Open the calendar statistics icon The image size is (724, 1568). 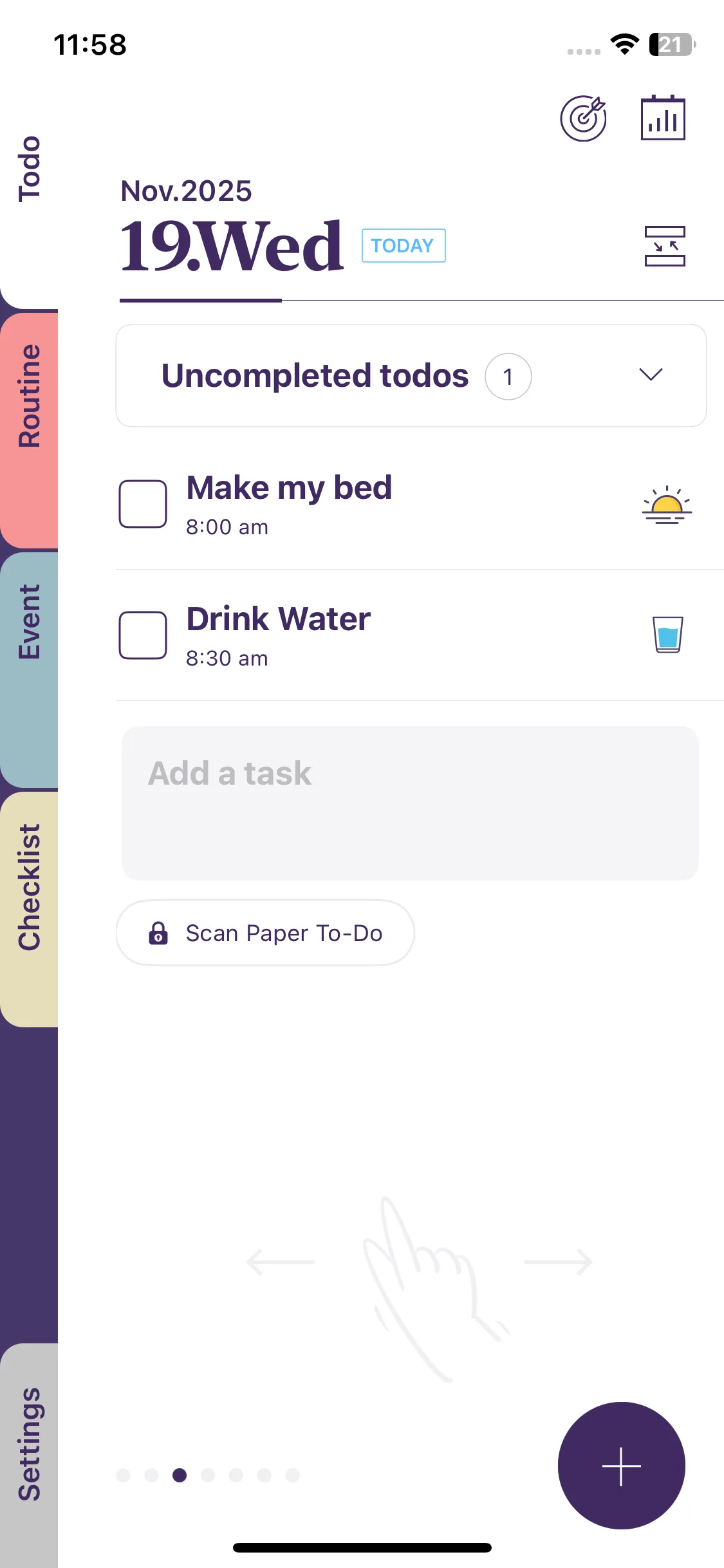(663, 118)
